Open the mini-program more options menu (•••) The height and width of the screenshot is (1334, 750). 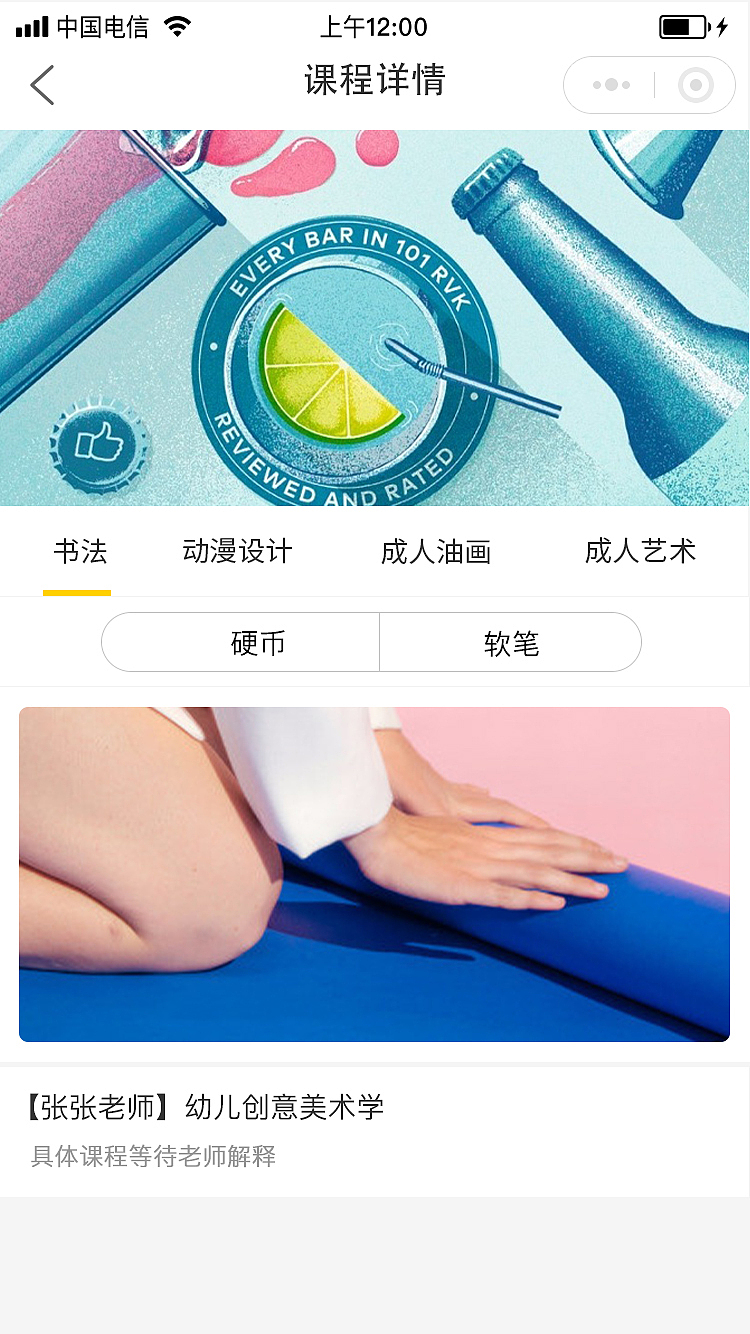611,85
